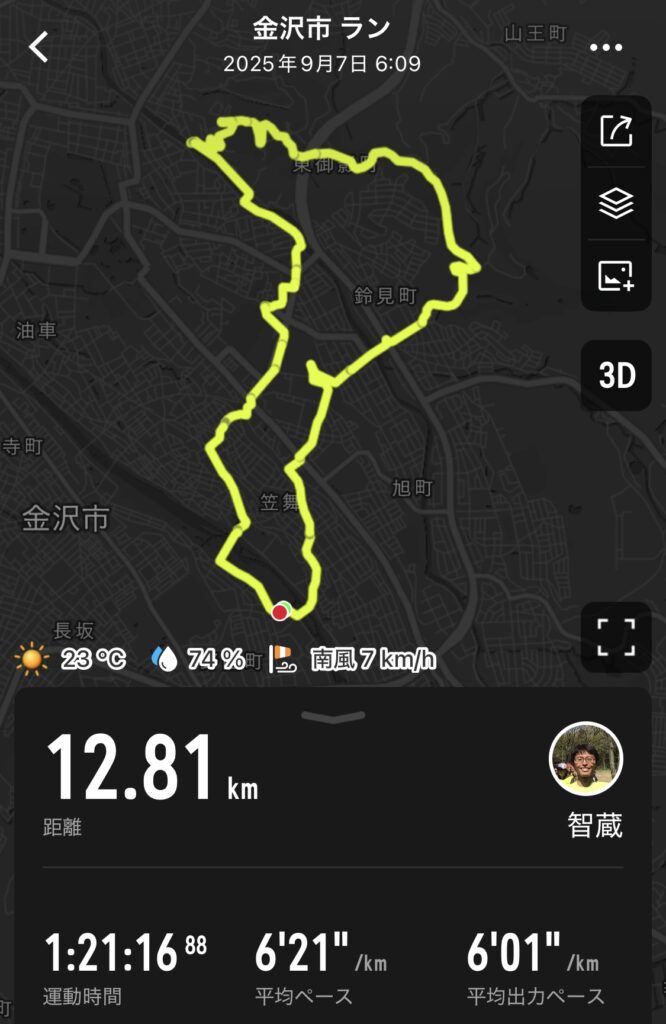Expand the stats panel handle
This screenshot has height=1024, width=666.
(x=333, y=716)
